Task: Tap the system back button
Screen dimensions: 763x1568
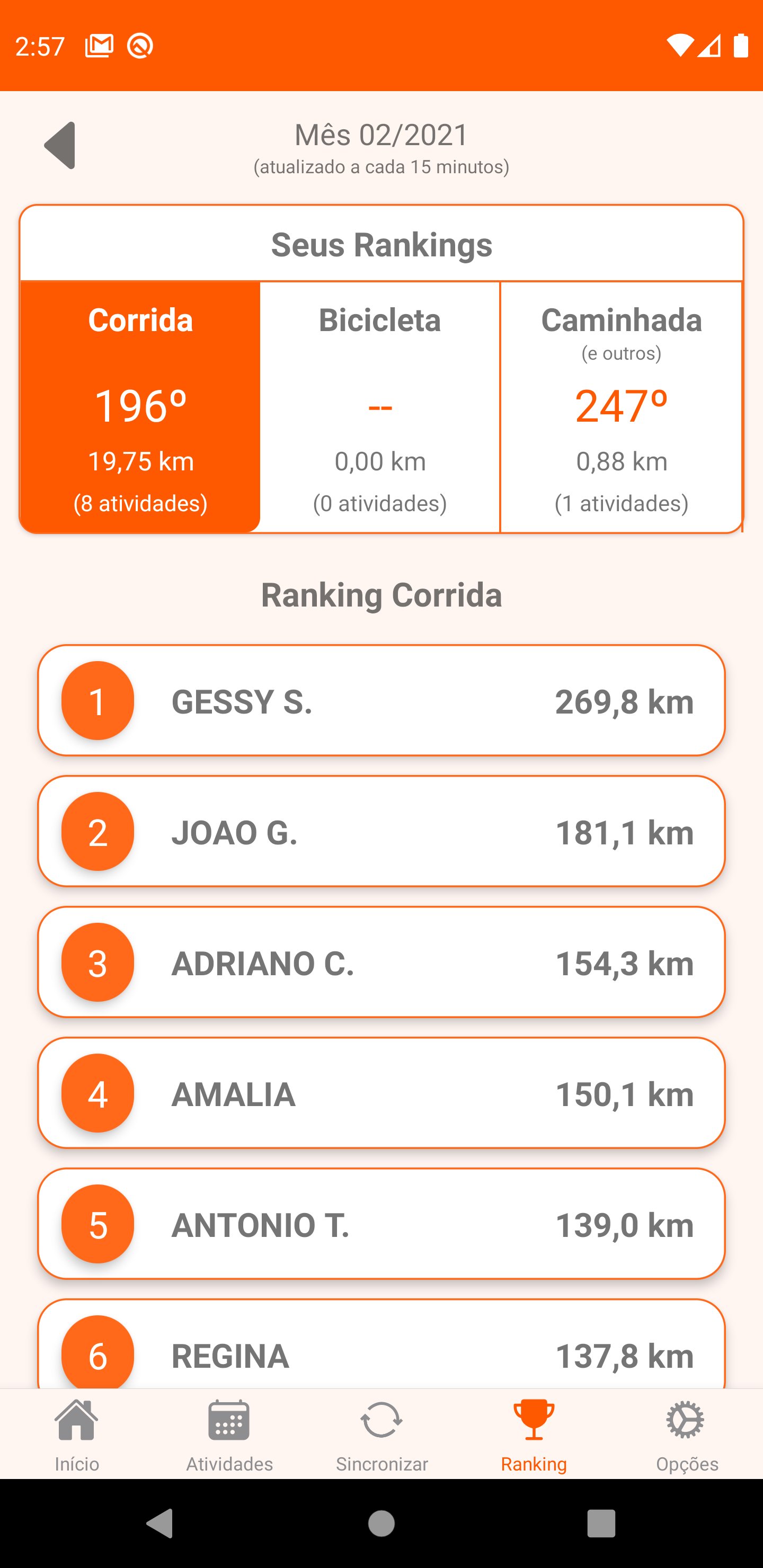Action: 160,1524
